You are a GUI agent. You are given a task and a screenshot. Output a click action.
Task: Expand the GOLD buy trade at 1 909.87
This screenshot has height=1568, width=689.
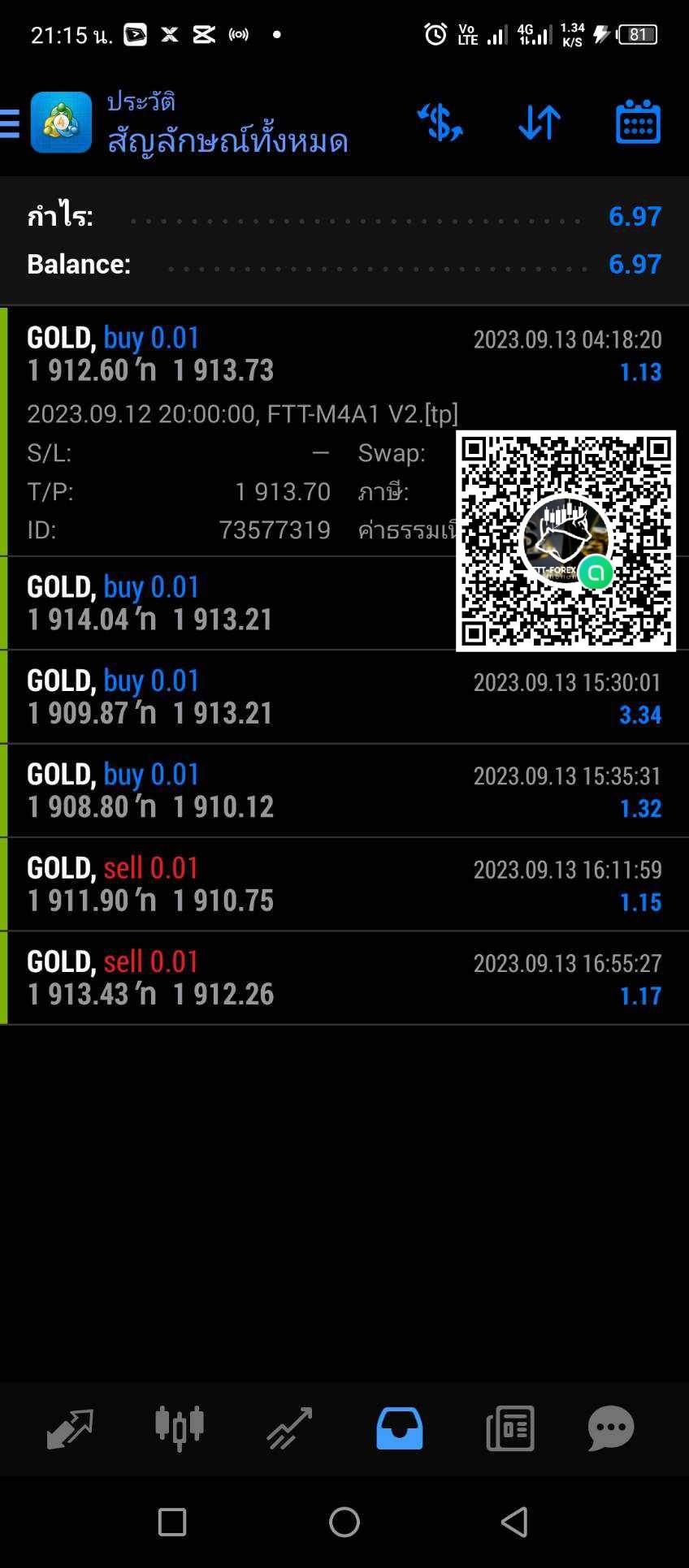(344, 697)
